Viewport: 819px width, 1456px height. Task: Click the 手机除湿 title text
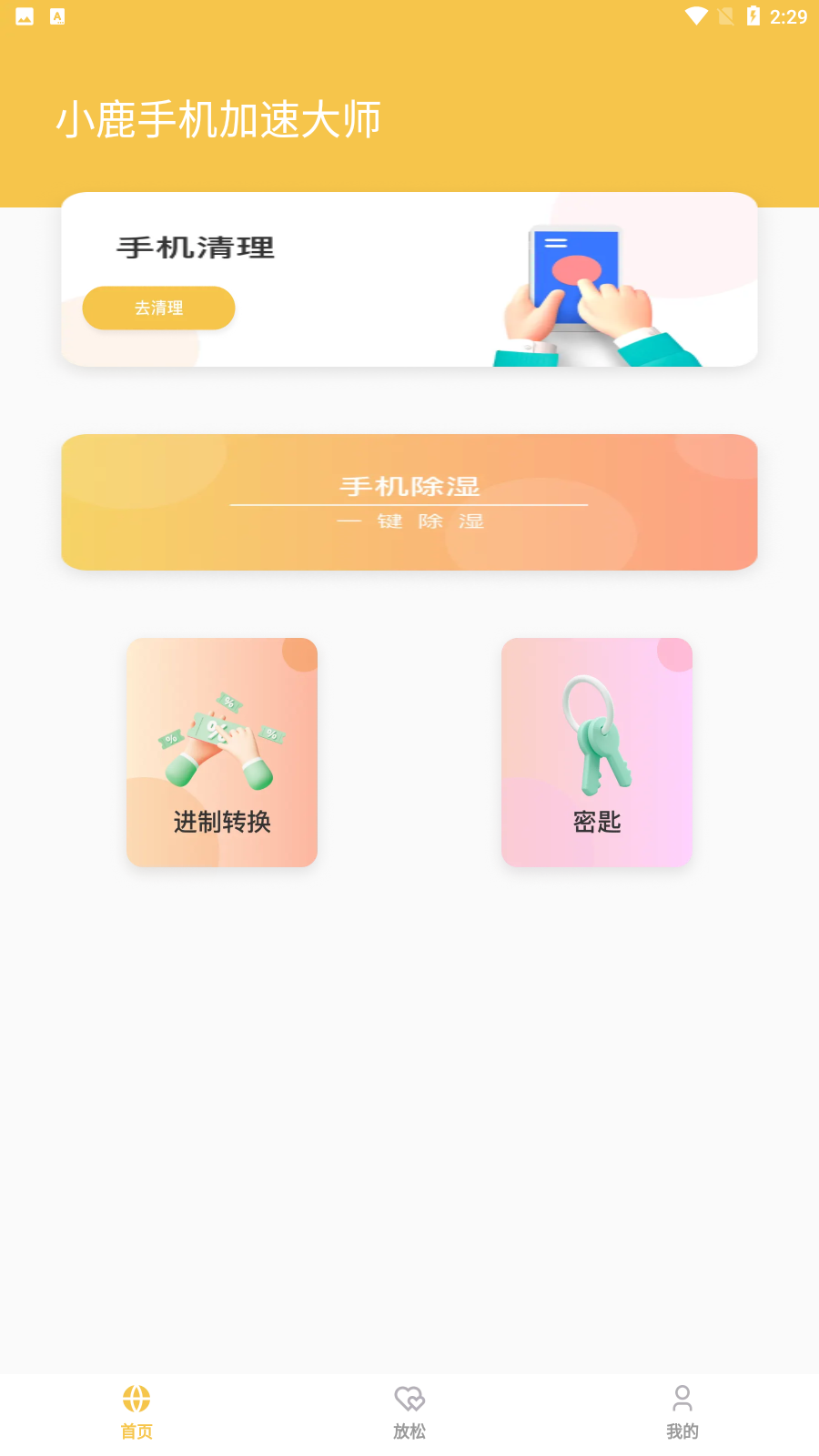click(409, 487)
